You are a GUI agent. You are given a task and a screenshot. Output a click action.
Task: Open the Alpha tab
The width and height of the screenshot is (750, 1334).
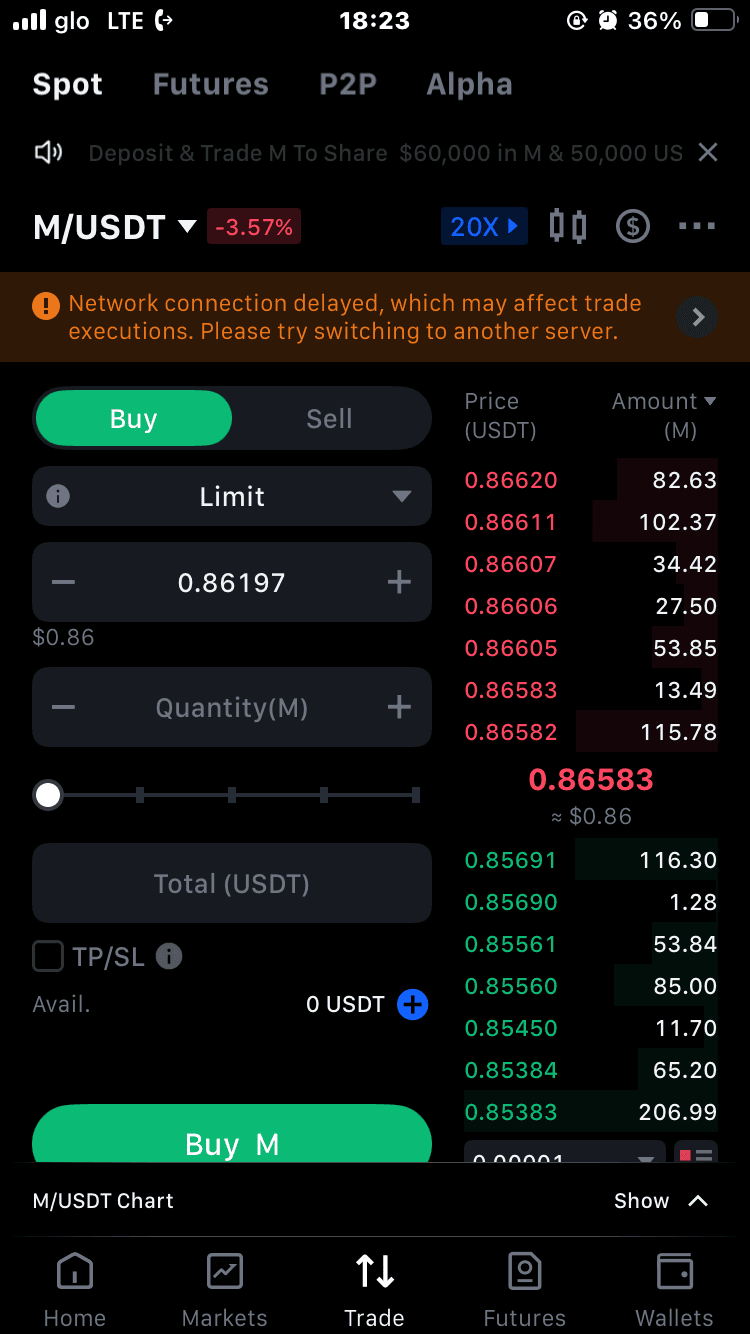pyautogui.click(x=469, y=85)
